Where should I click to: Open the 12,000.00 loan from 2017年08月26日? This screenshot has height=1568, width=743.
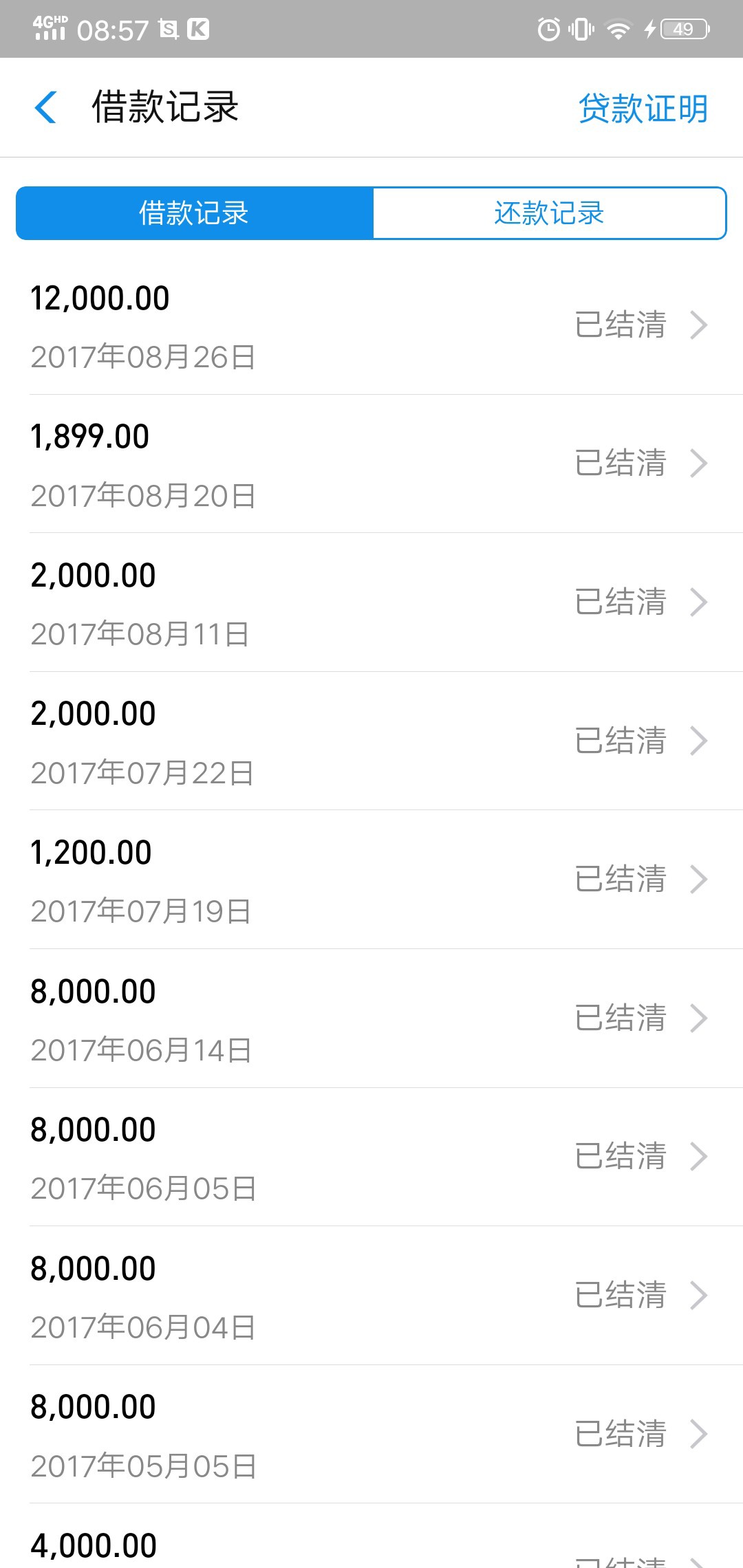tap(371, 325)
